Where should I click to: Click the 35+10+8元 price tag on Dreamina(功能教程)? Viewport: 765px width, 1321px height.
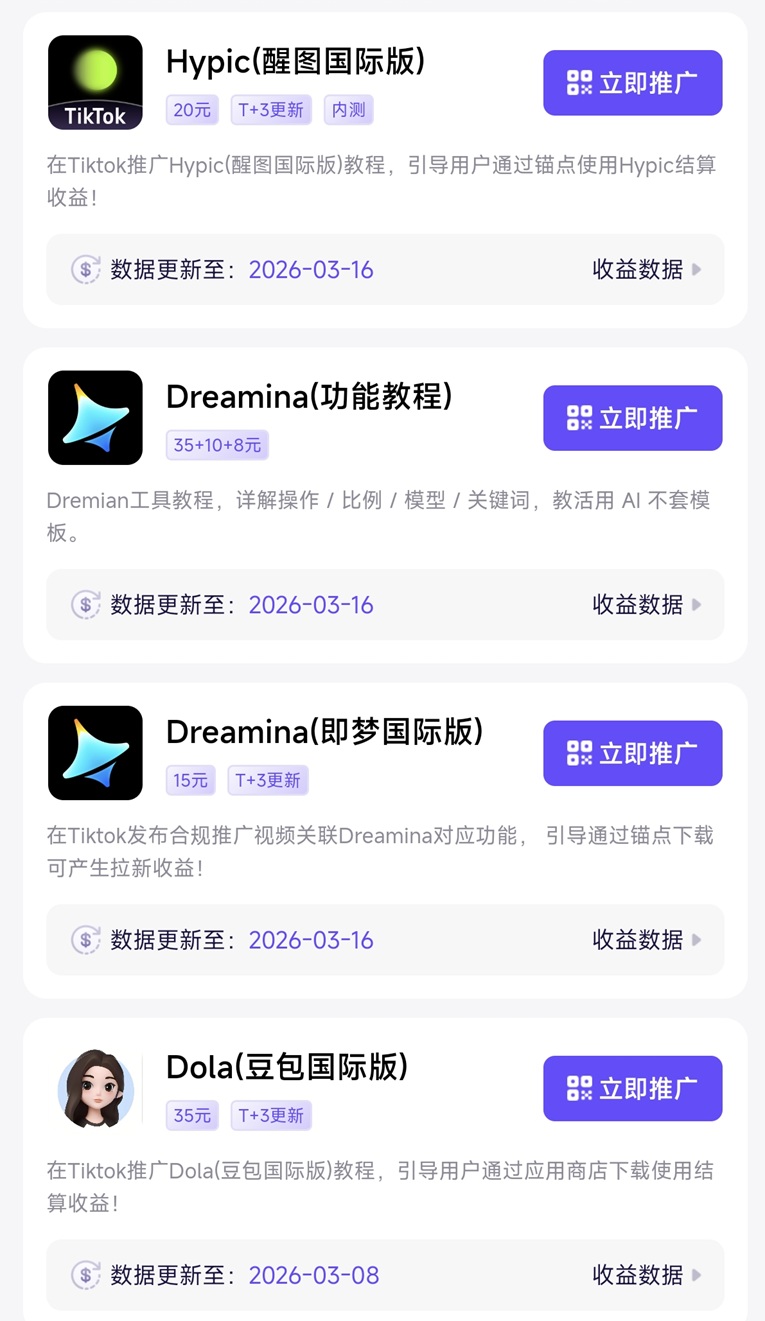coord(216,445)
